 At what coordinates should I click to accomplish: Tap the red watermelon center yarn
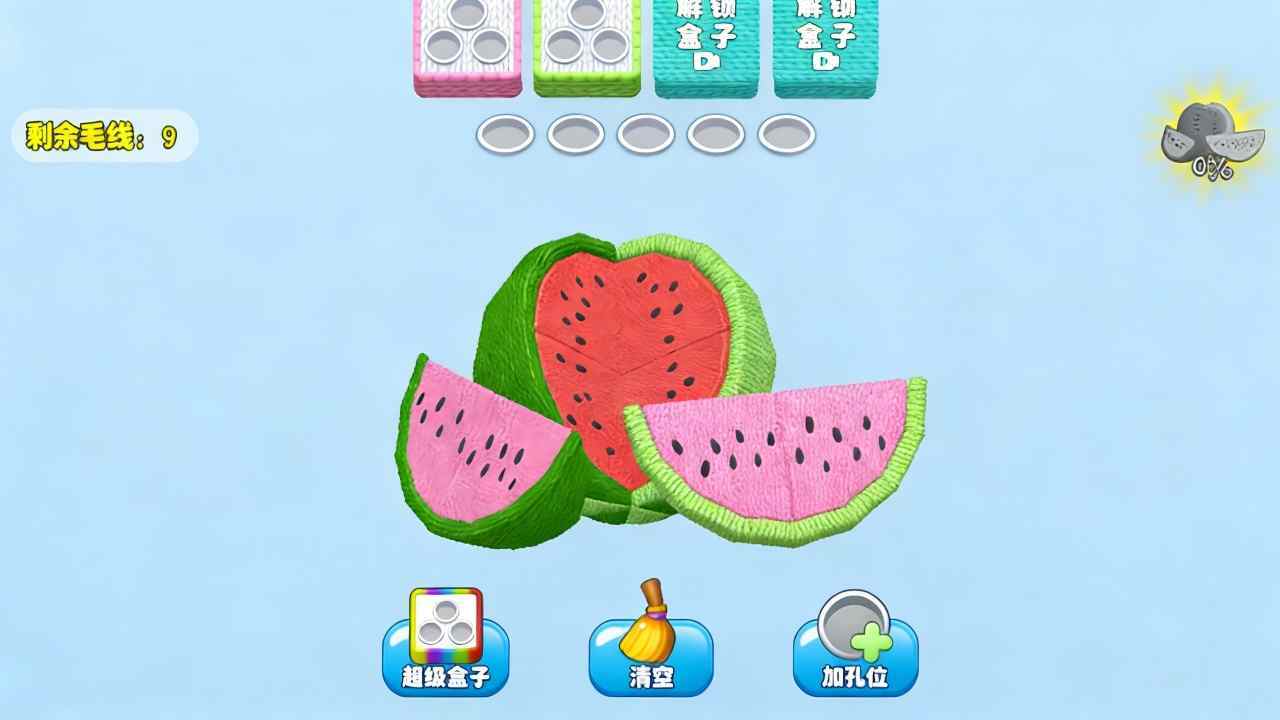click(x=630, y=320)
